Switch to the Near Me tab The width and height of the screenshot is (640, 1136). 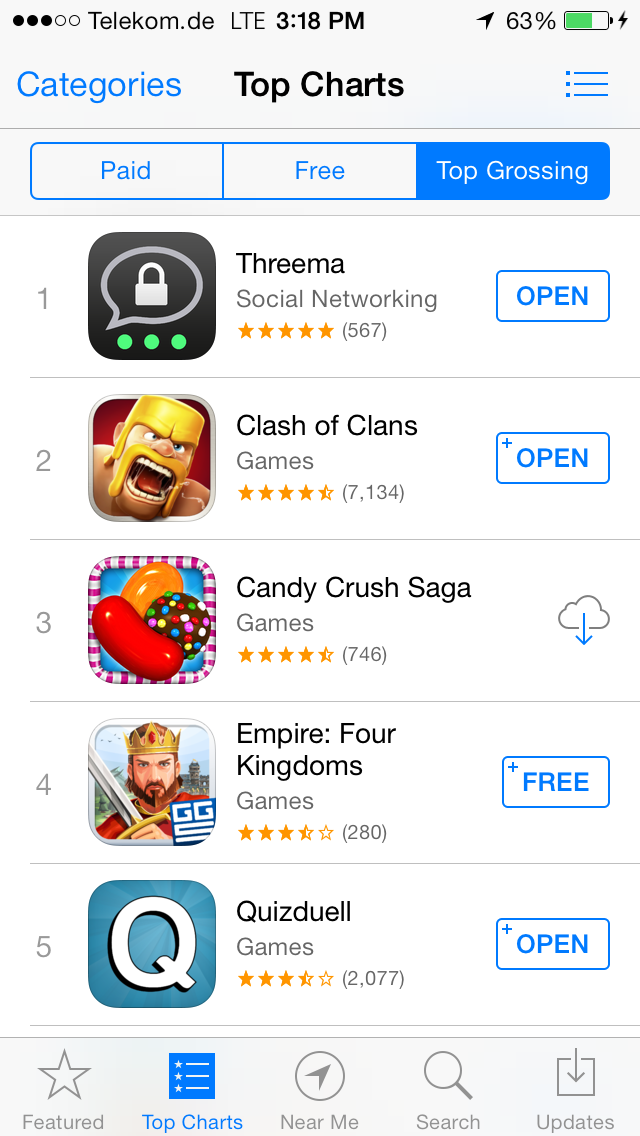[x=319, y=1090]
